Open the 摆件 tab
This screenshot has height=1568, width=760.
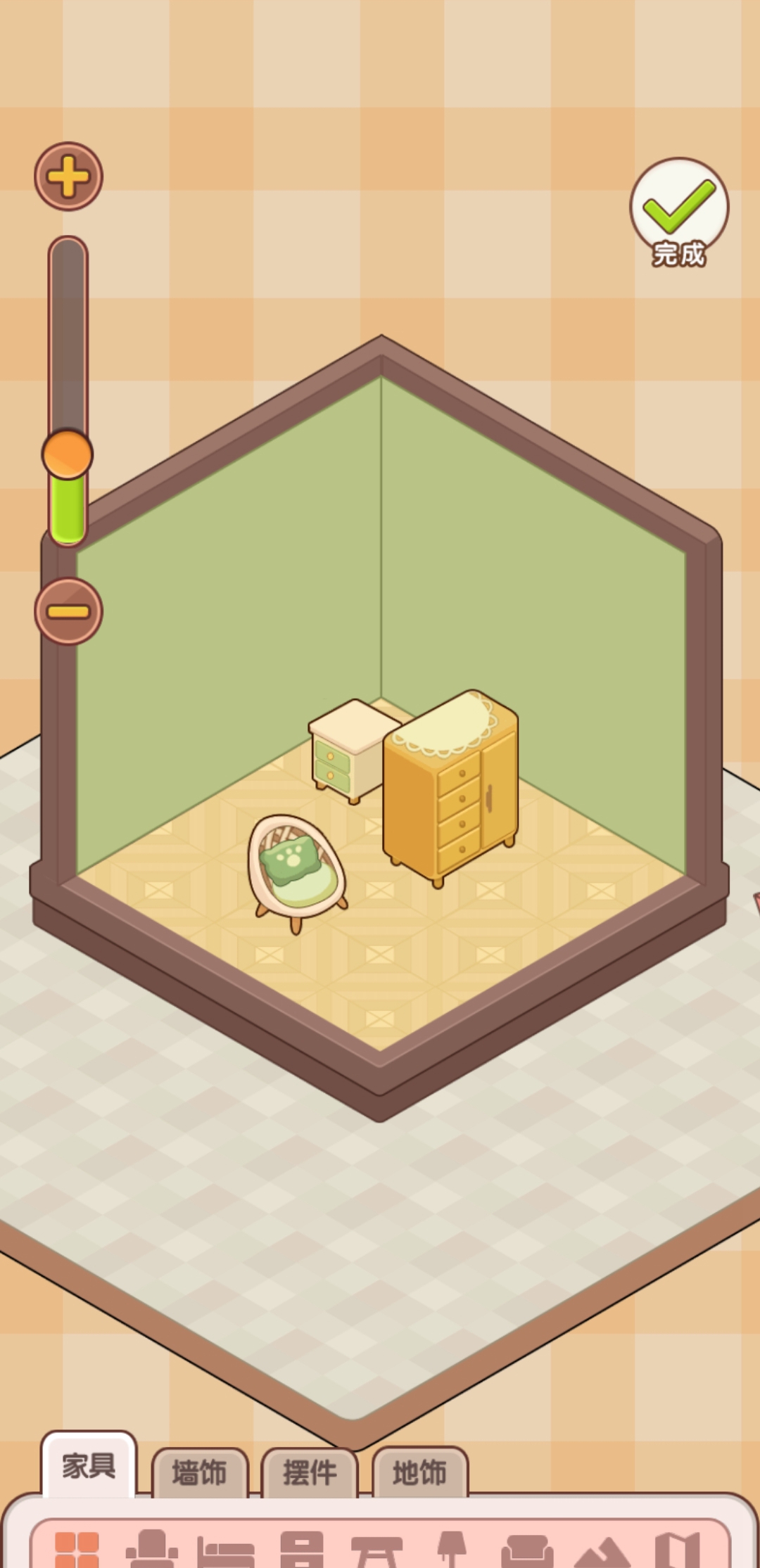click(x=310, y=1472)
